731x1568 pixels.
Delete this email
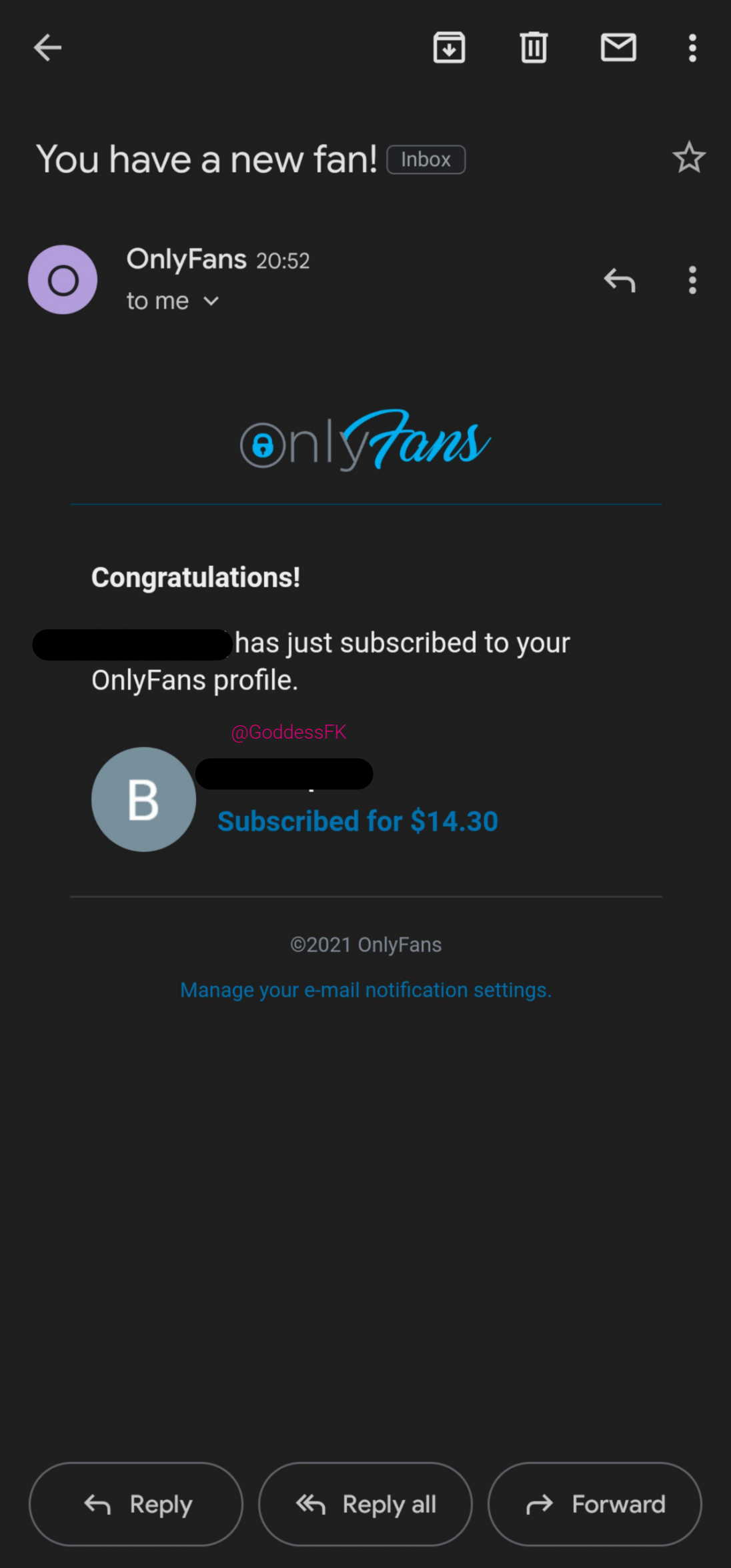click(x=533, y=47)
